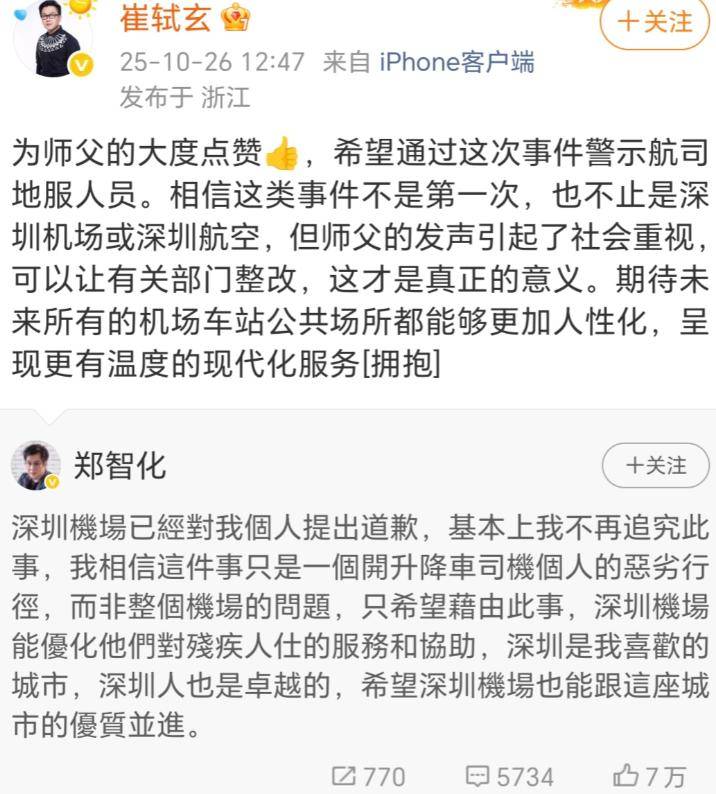This screenshot has width=716, height=794.
Task: Follow 崔轼玄 with the 关注 button
Action: (x=655, y=21)
